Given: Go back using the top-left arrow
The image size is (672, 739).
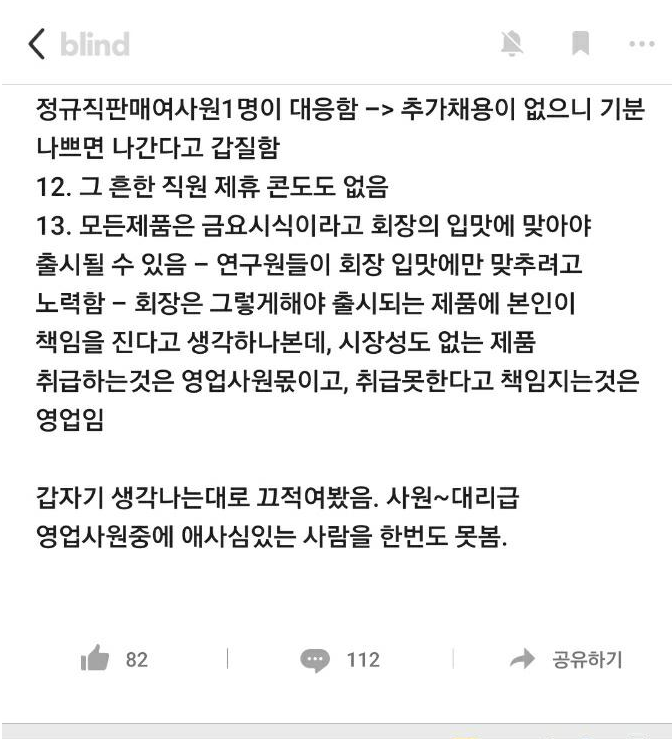Looking at the screenshot, I should tap(37, 44).
